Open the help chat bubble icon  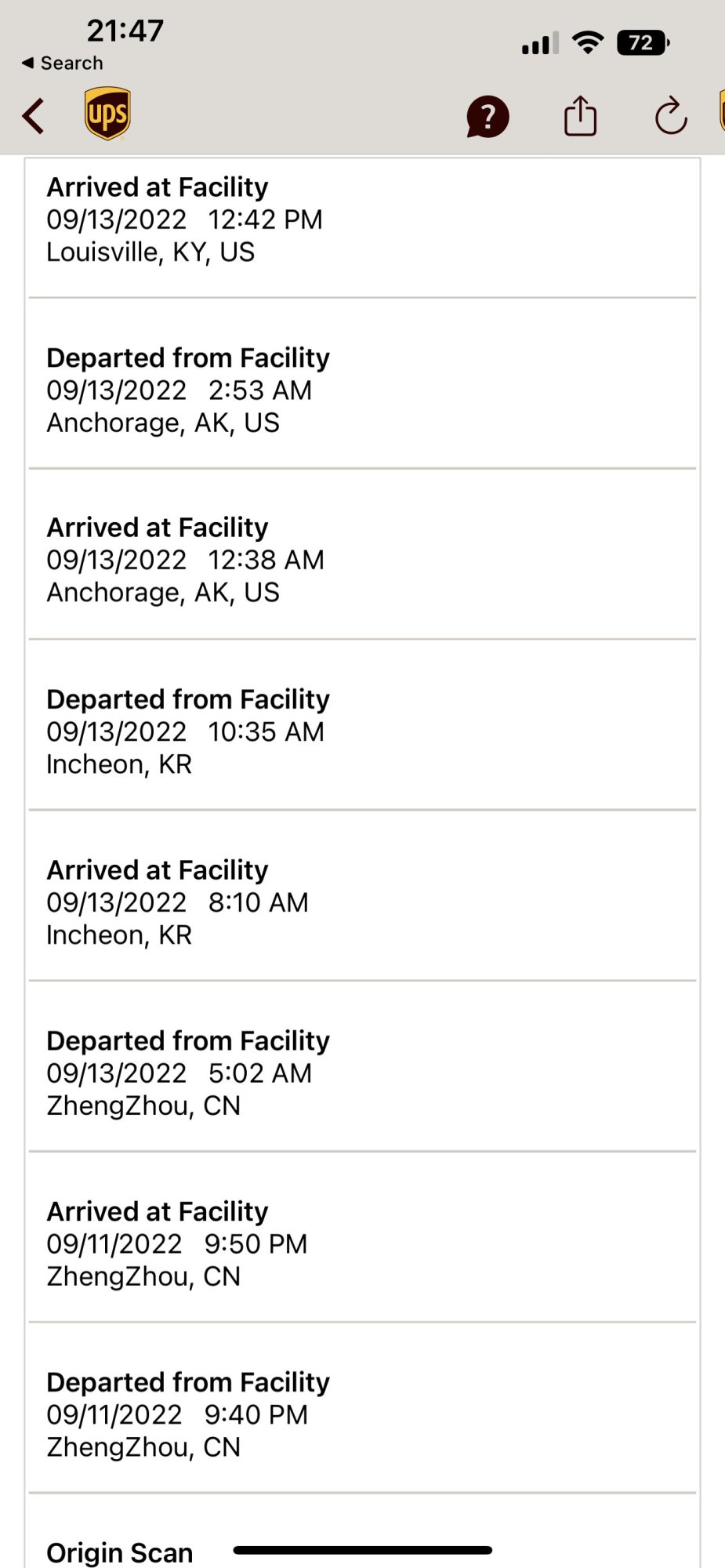[488, 117]
